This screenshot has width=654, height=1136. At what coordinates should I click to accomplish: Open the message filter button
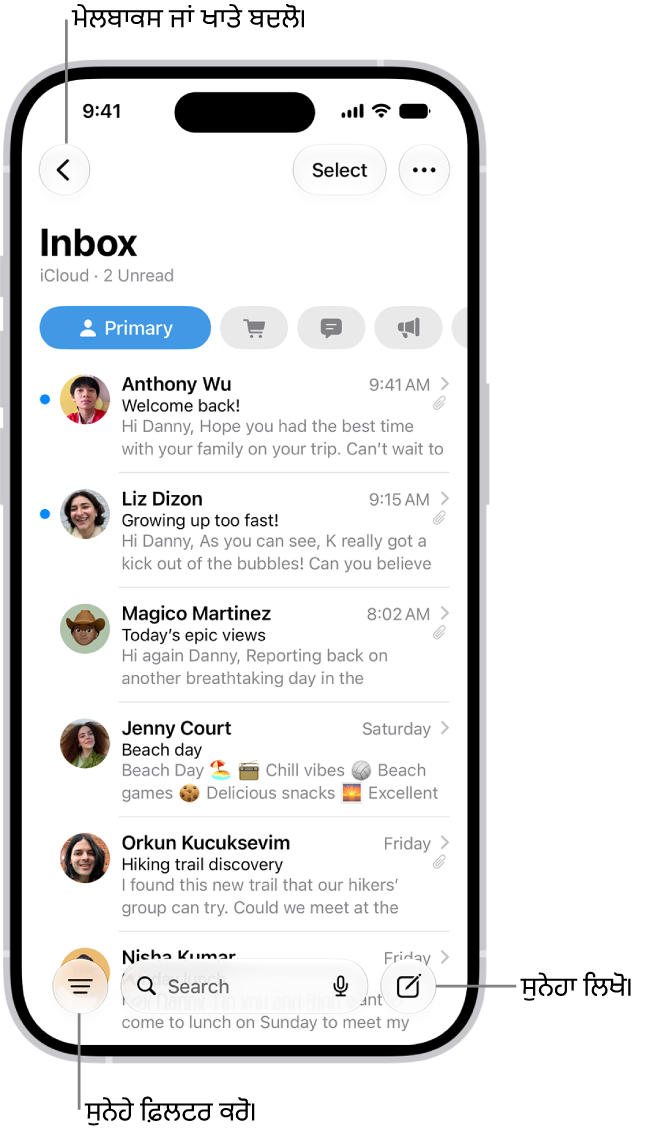80,986
